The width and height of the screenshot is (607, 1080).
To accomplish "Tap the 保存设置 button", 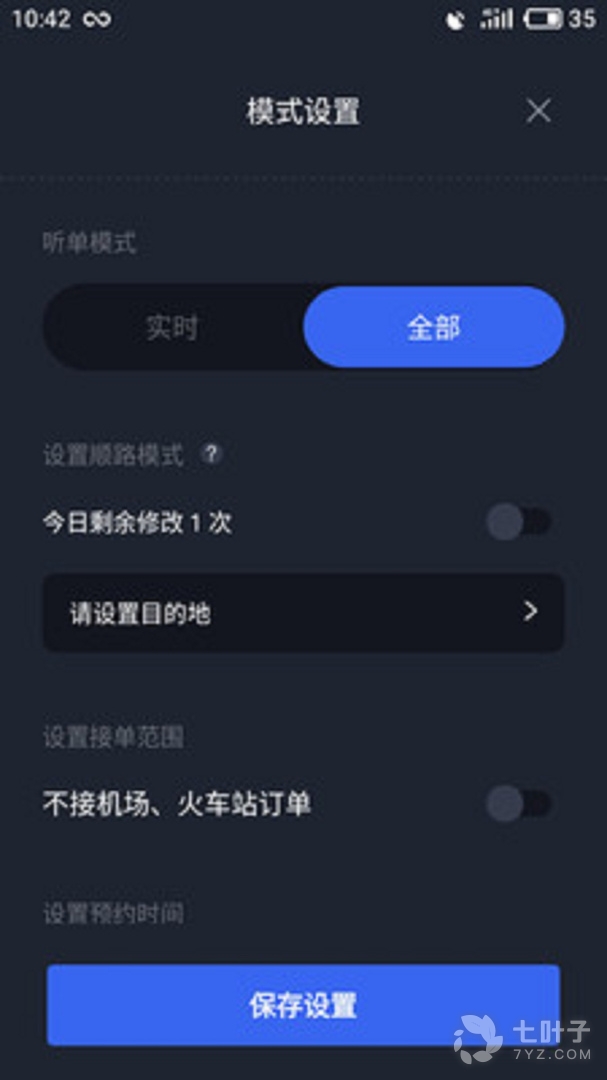I will pos(303,1005).
